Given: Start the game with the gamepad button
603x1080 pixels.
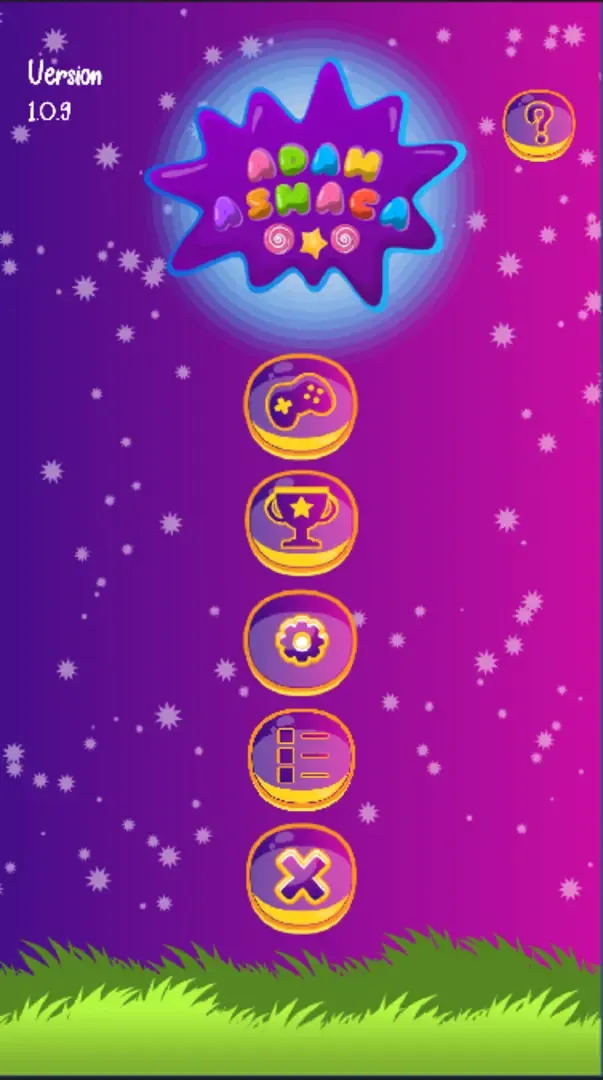Looking at the screenshot, I should point(300,404).
